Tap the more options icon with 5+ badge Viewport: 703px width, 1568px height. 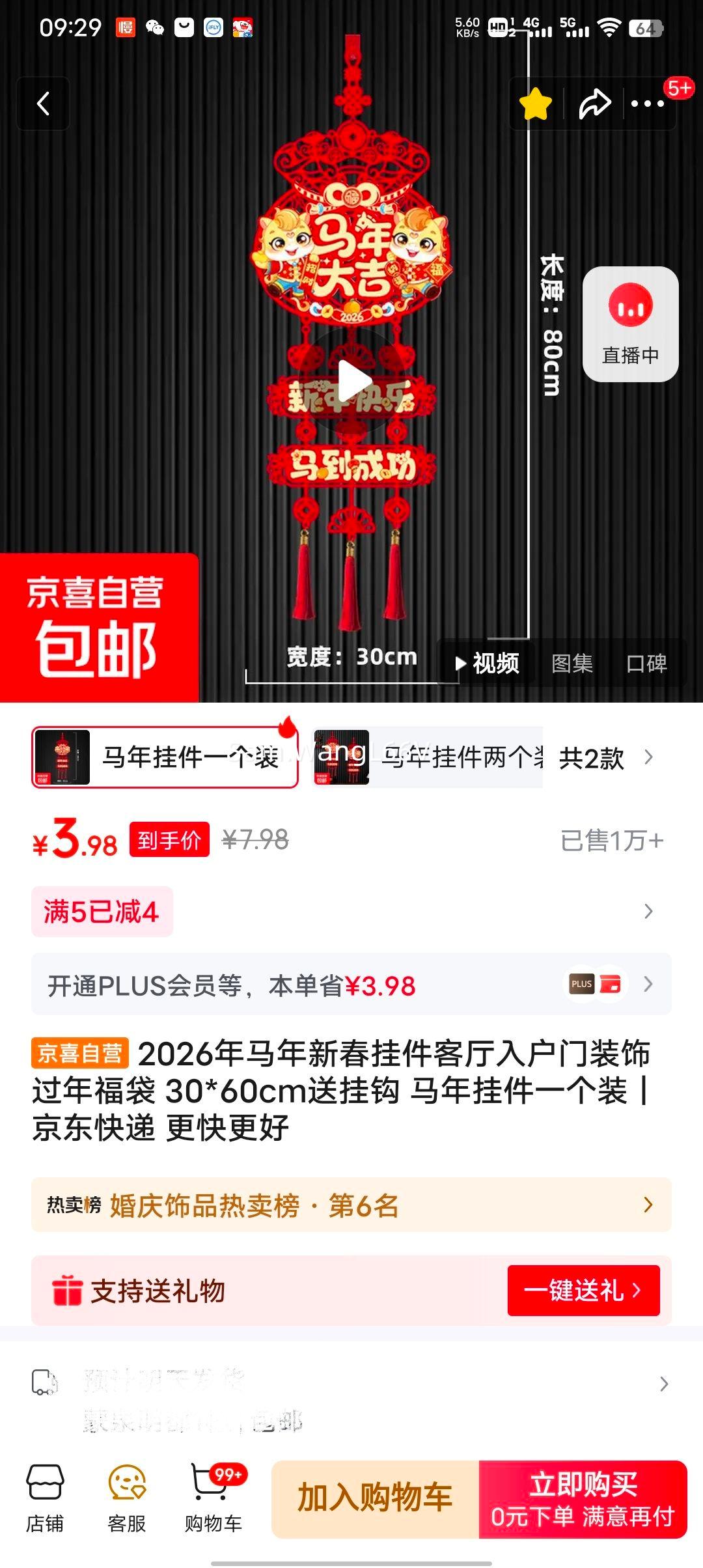point(648,103)
